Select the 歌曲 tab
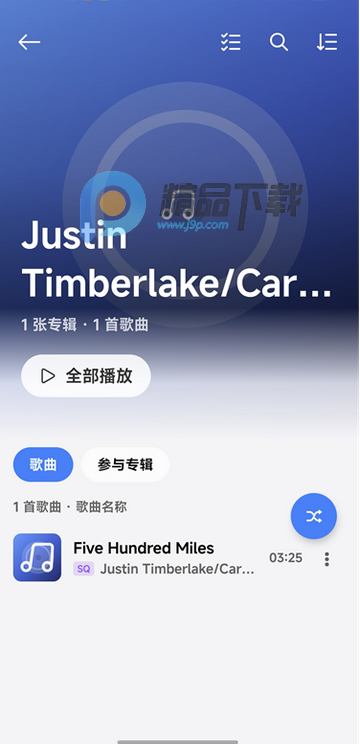 pyautogui.click(x=43, y=465)
